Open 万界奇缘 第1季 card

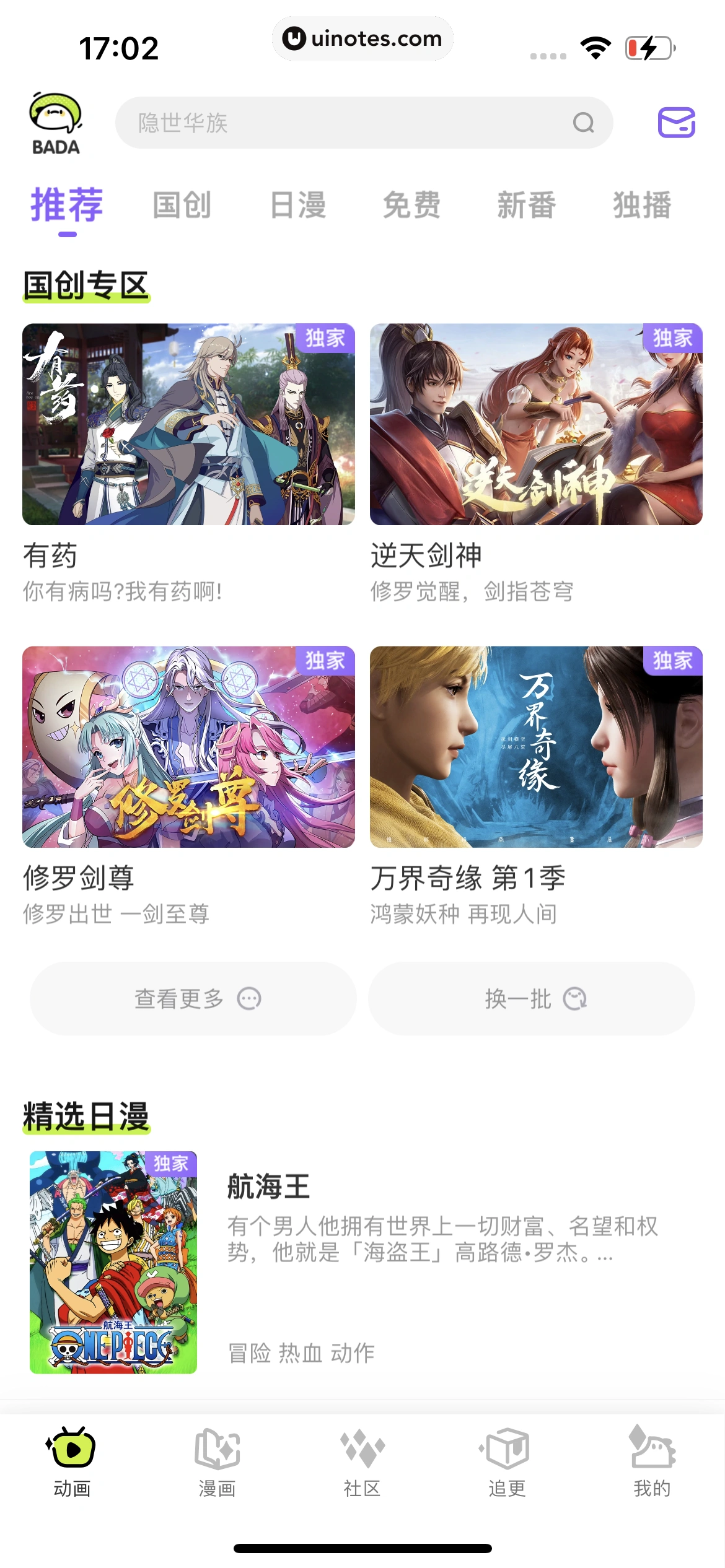coord(536,747)
